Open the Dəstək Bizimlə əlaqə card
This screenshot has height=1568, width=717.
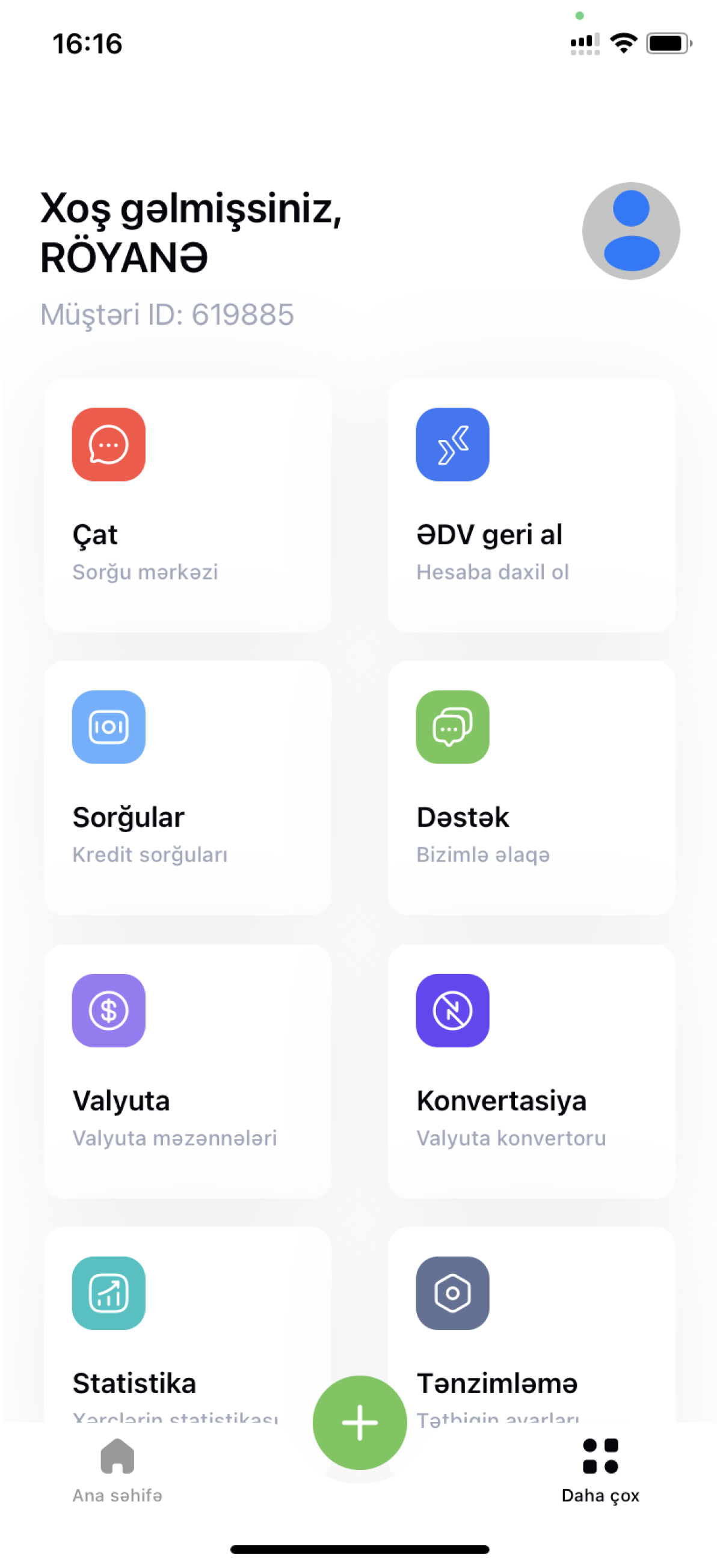(x=531, y=788)
